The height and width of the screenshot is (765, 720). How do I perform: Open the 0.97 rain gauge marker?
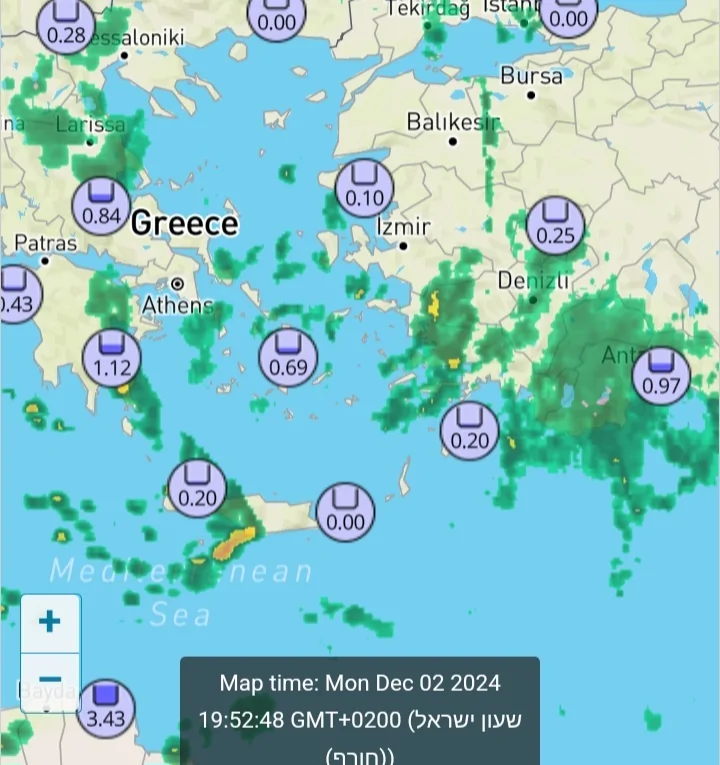click(661, 375)
